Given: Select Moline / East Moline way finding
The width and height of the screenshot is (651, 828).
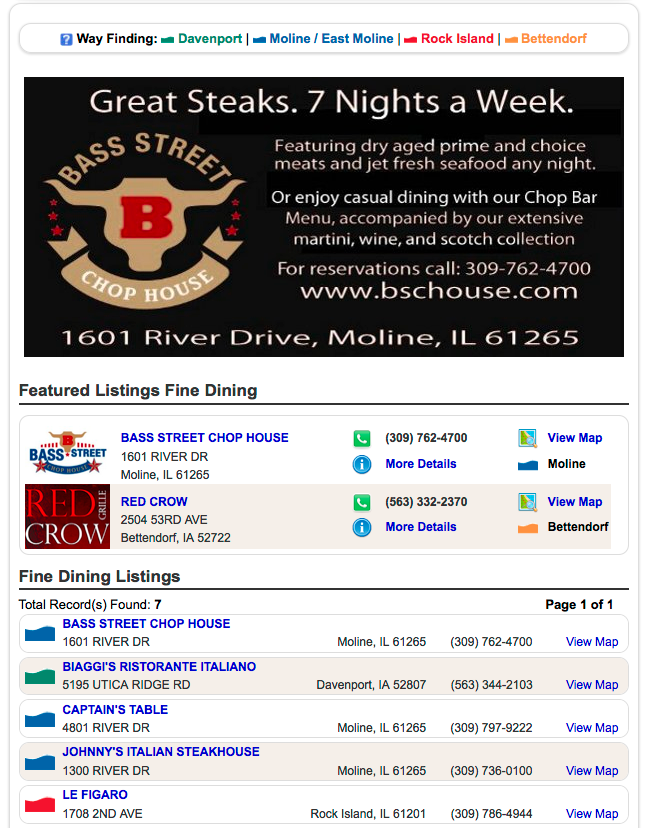Looking at the screenshot, I should point(331,39).
